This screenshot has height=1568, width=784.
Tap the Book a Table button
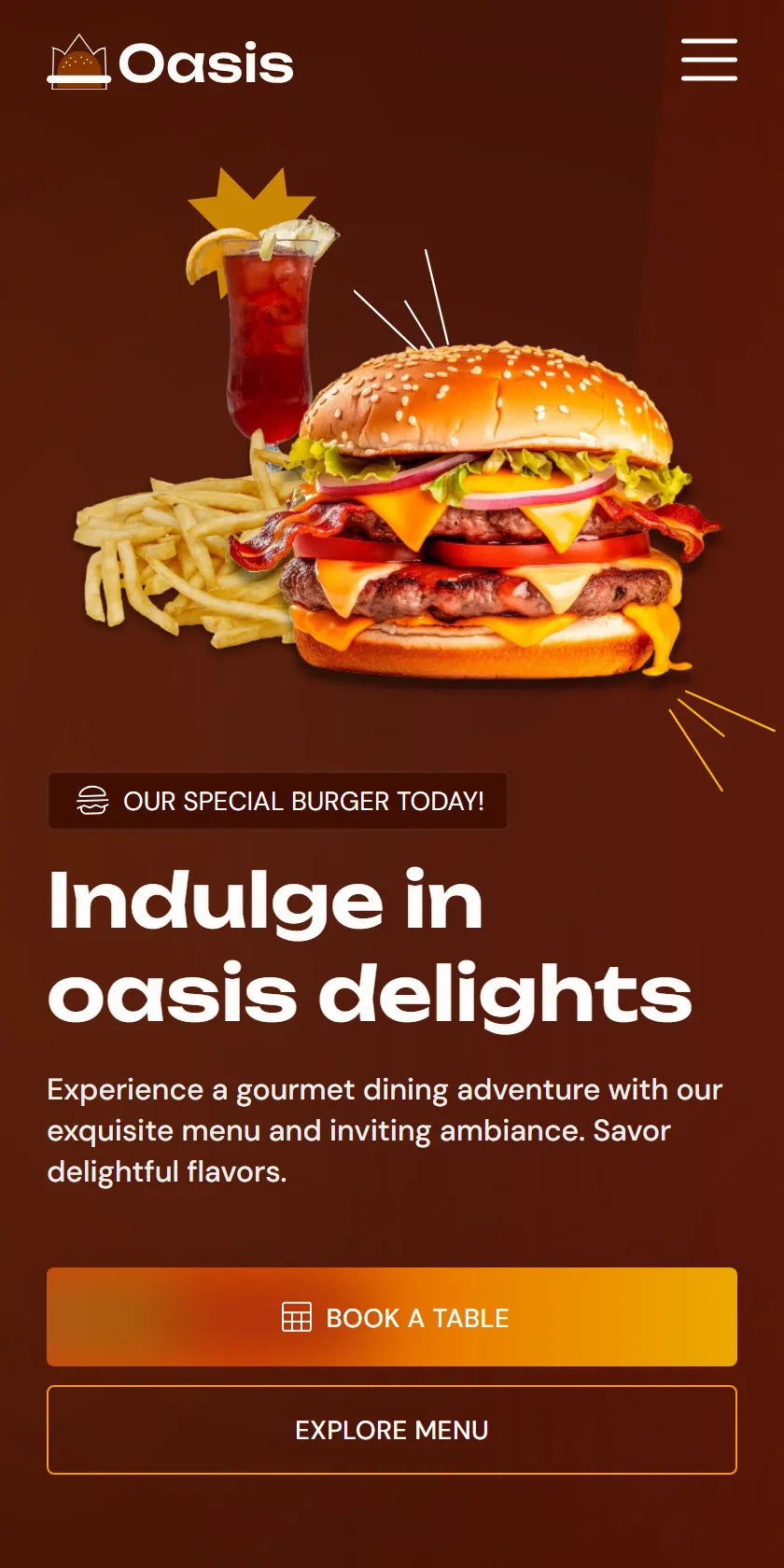click(392, 1317)
